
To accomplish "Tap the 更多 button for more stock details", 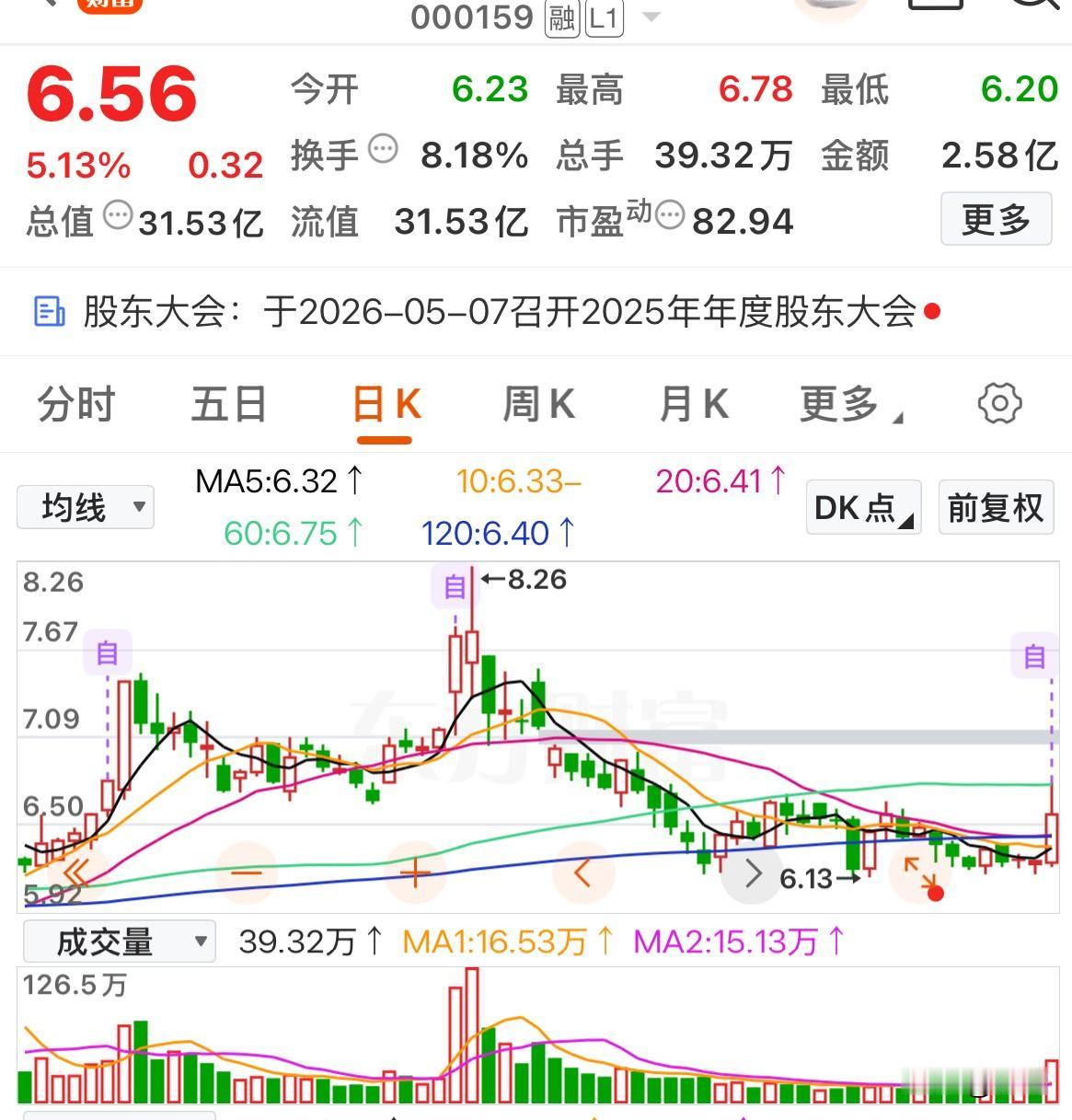I will pos(996,219).
